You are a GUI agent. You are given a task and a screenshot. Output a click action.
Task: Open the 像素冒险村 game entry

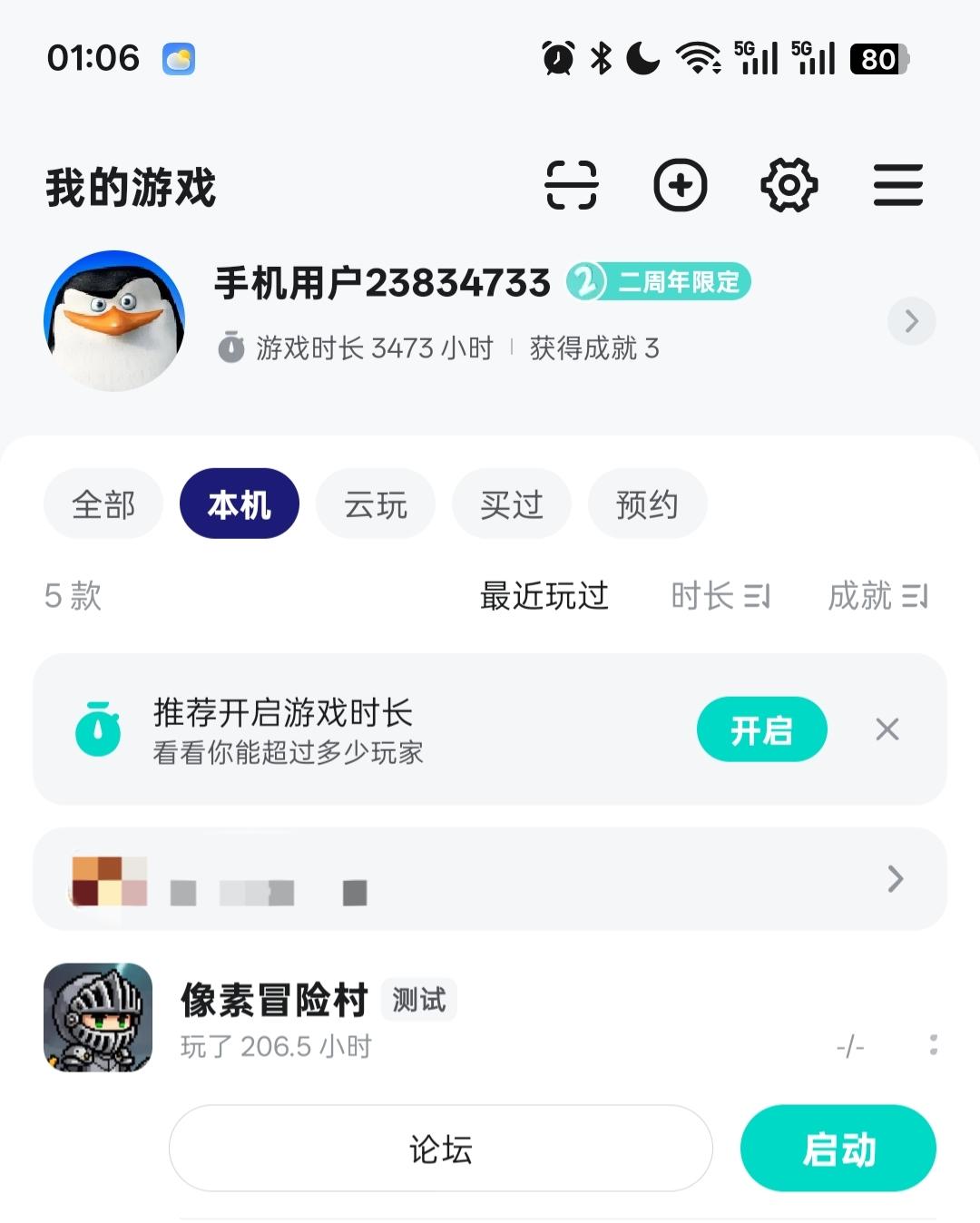(x=273, y=1001)
